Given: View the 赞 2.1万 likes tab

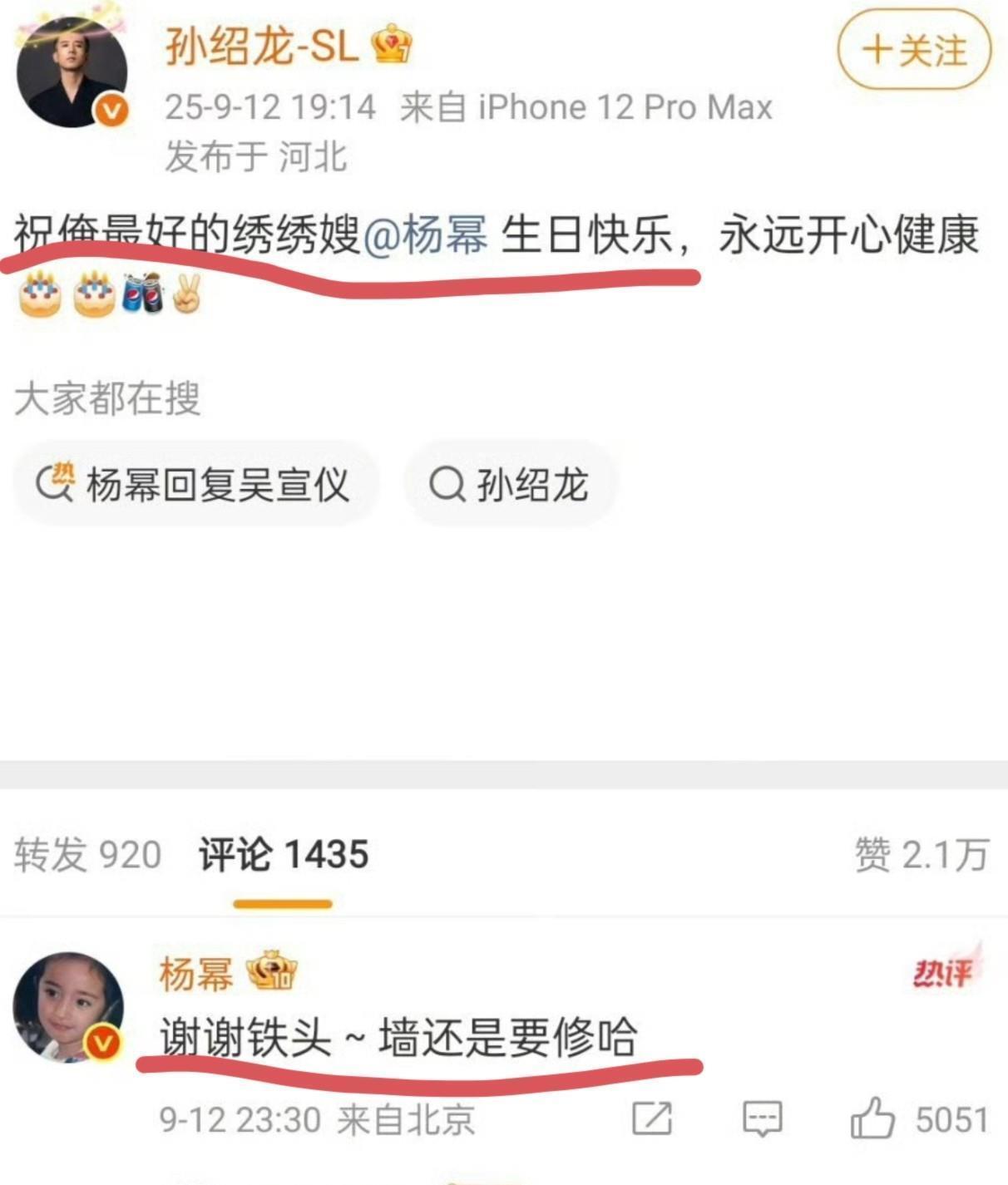Looking at the screenshot, I should point(922,855).
